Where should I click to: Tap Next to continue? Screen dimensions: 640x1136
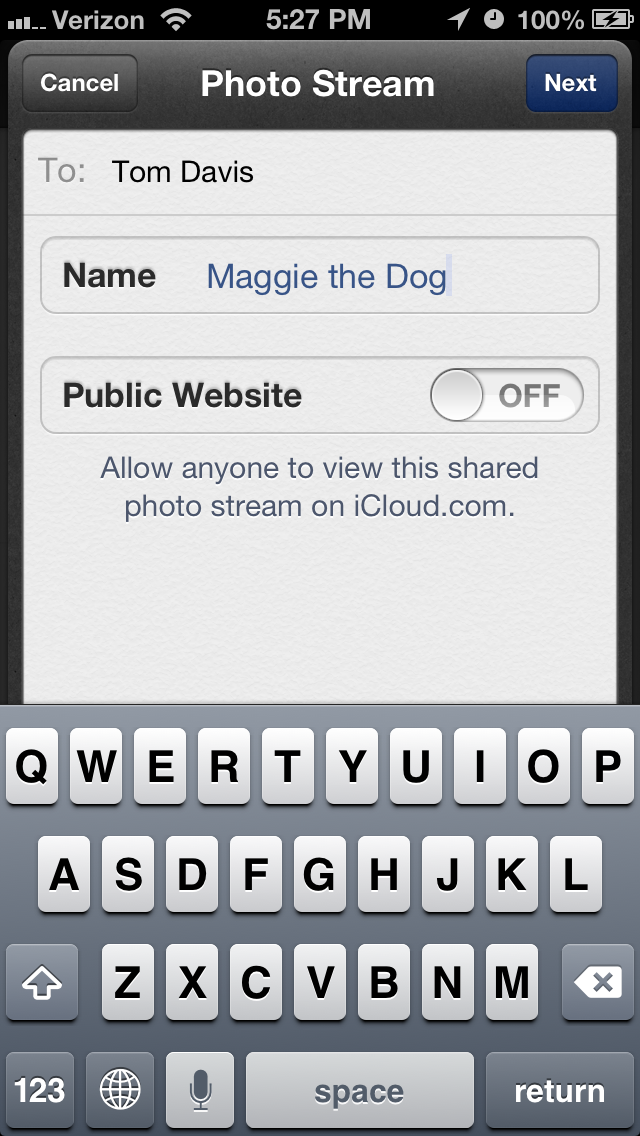pos(570,84)
